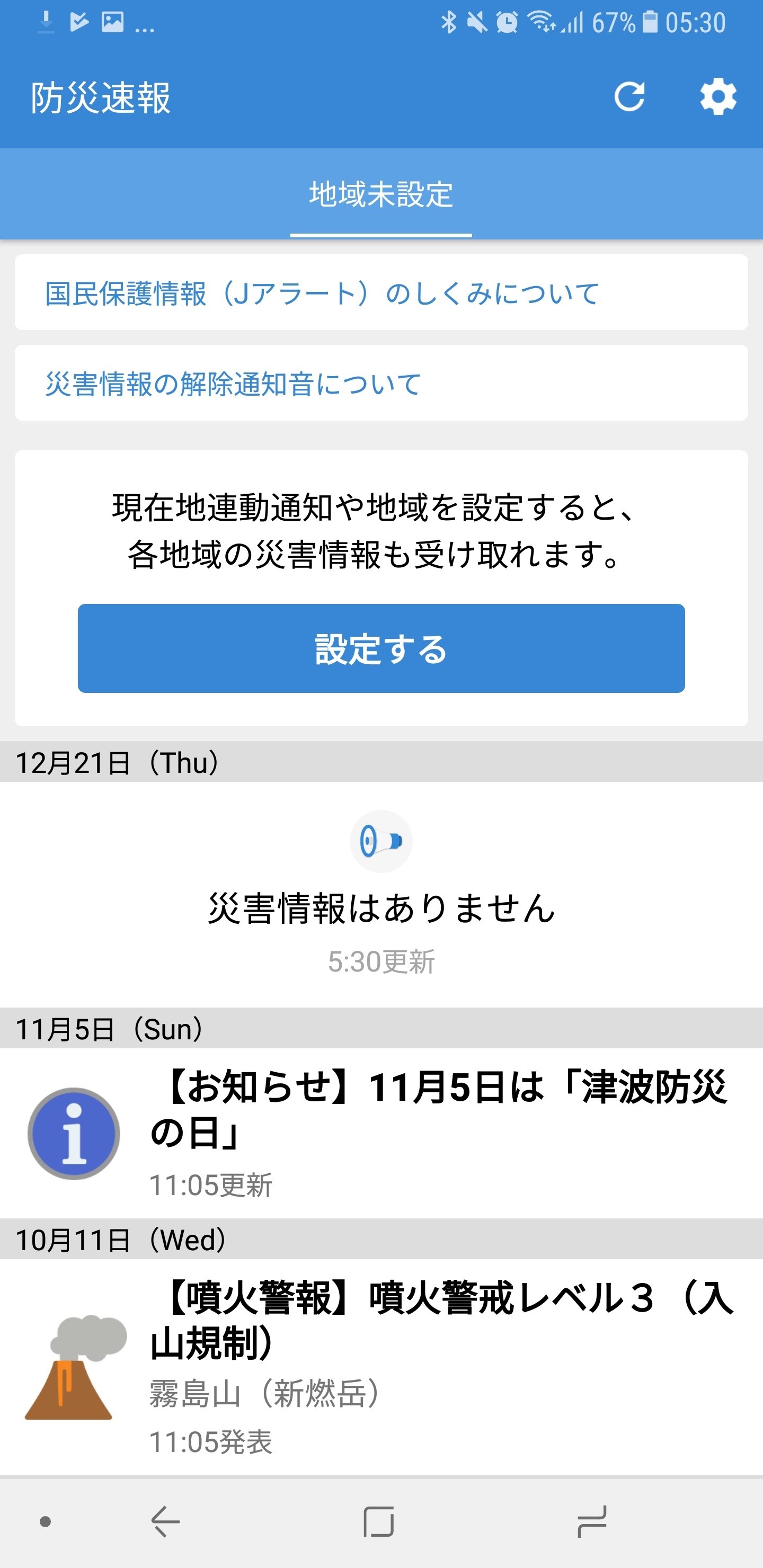Open the settings gear
The width and height of the screenshot is (763, 1568).
[x=718, y=97]
